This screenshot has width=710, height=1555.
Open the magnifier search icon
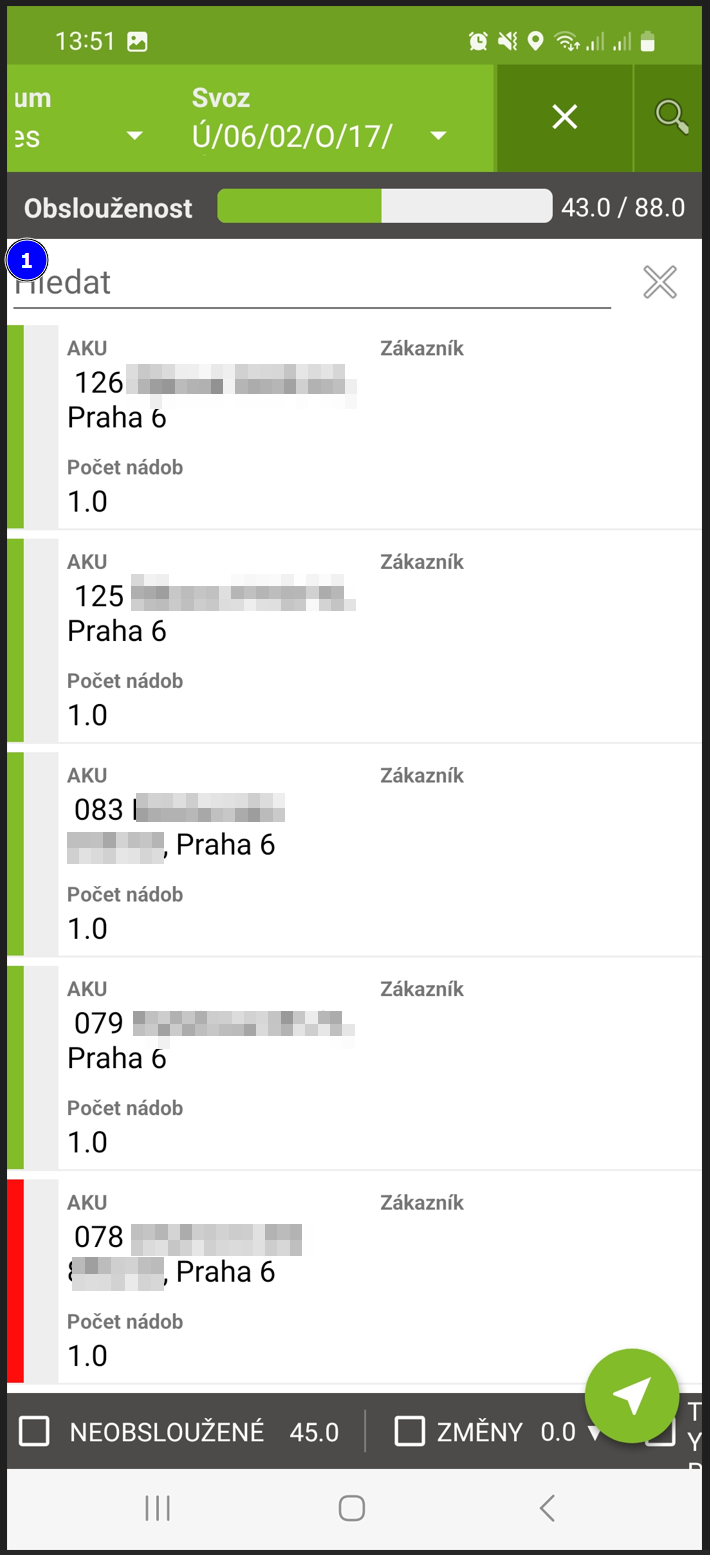click(672, 118)
